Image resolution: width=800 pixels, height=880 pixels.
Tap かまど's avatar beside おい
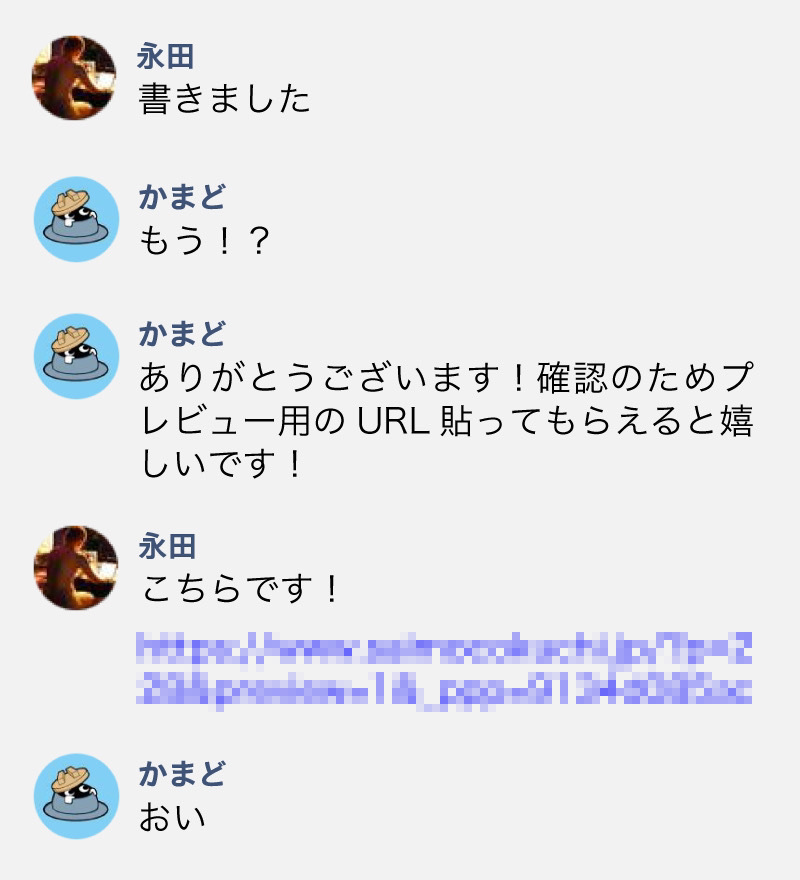76,795
